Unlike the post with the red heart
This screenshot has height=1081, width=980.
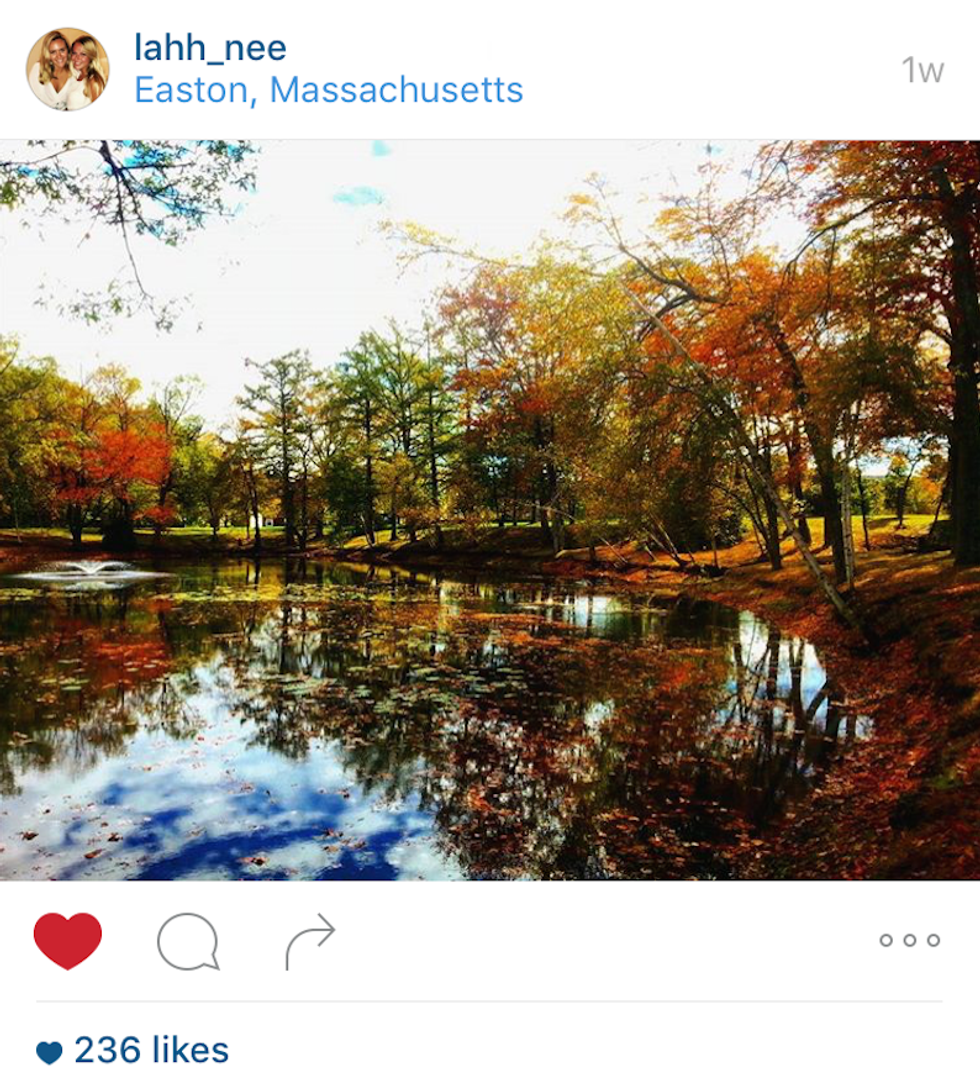click(x=68, y=940)
